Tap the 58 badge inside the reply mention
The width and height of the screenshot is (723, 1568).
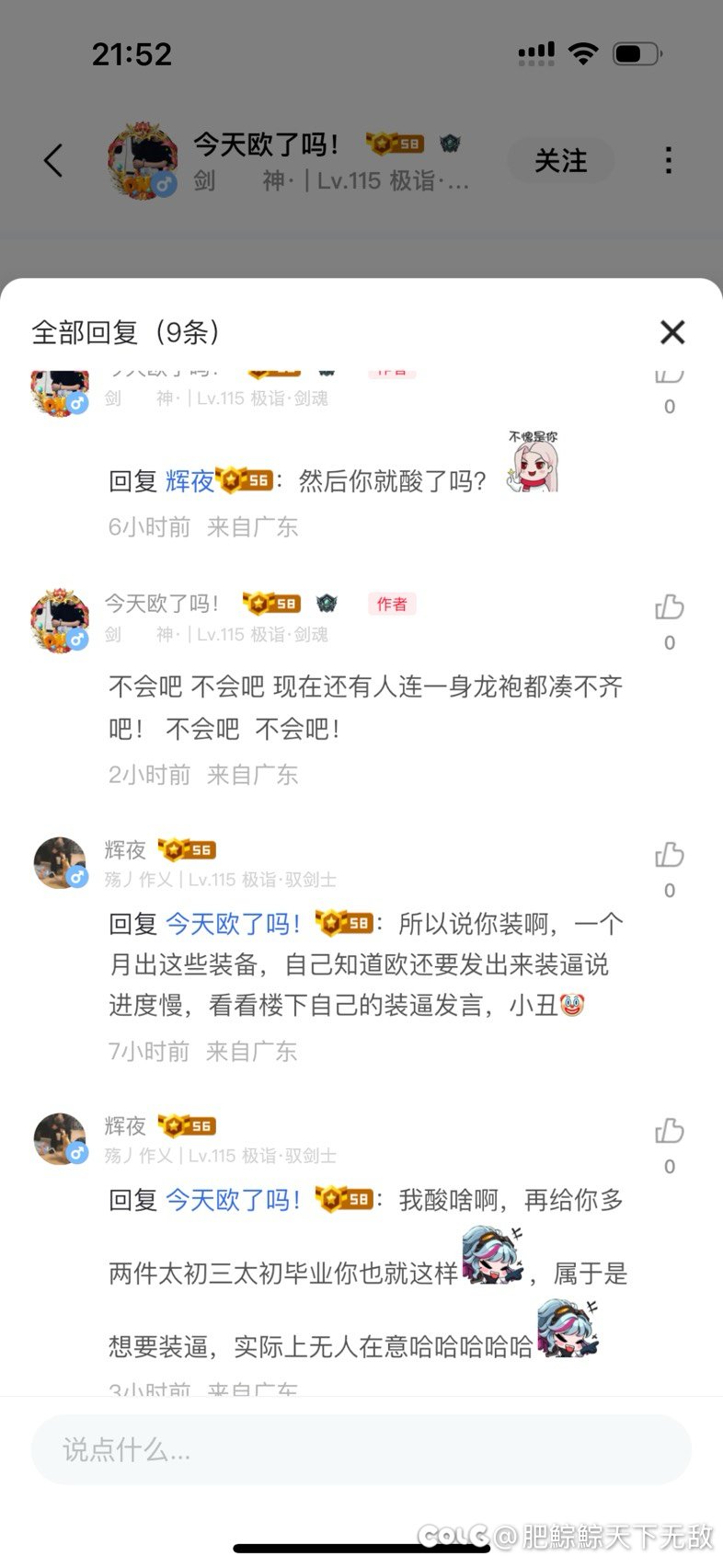(342, 924)
